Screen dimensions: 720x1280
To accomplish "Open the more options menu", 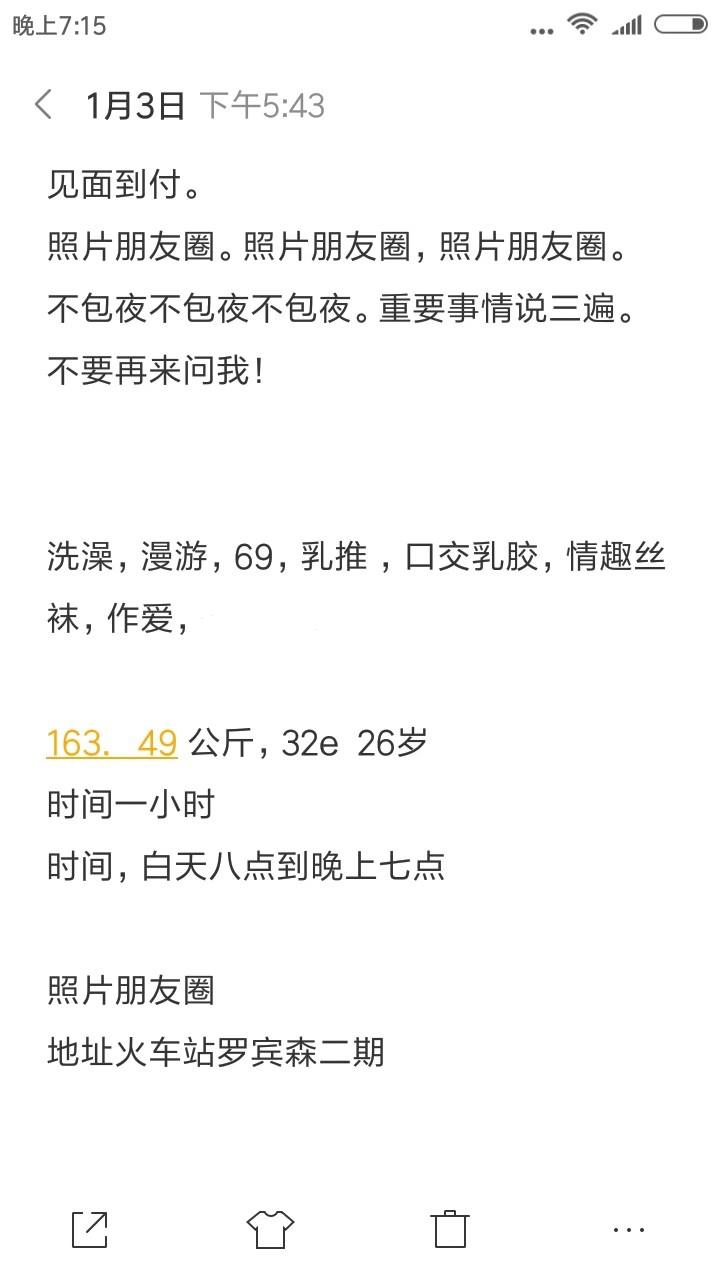I will coord(629,1228).
